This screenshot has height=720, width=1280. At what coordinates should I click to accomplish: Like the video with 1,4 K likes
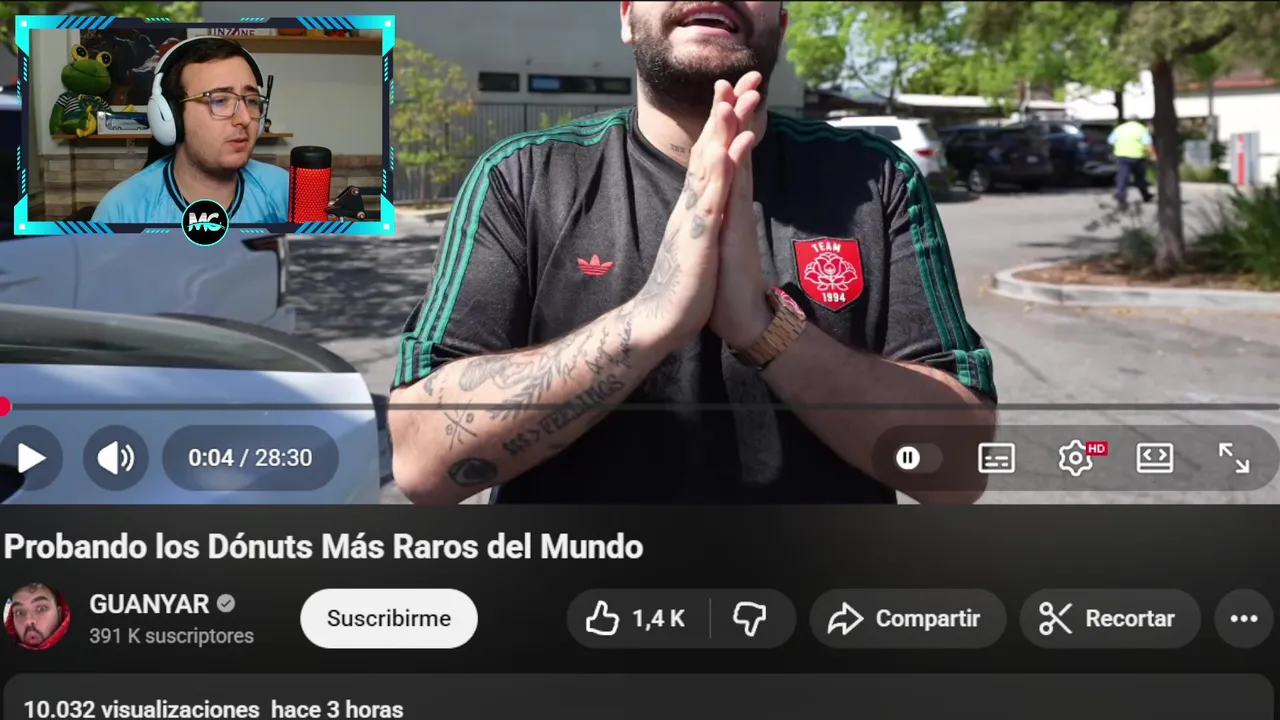pos(636,619)
